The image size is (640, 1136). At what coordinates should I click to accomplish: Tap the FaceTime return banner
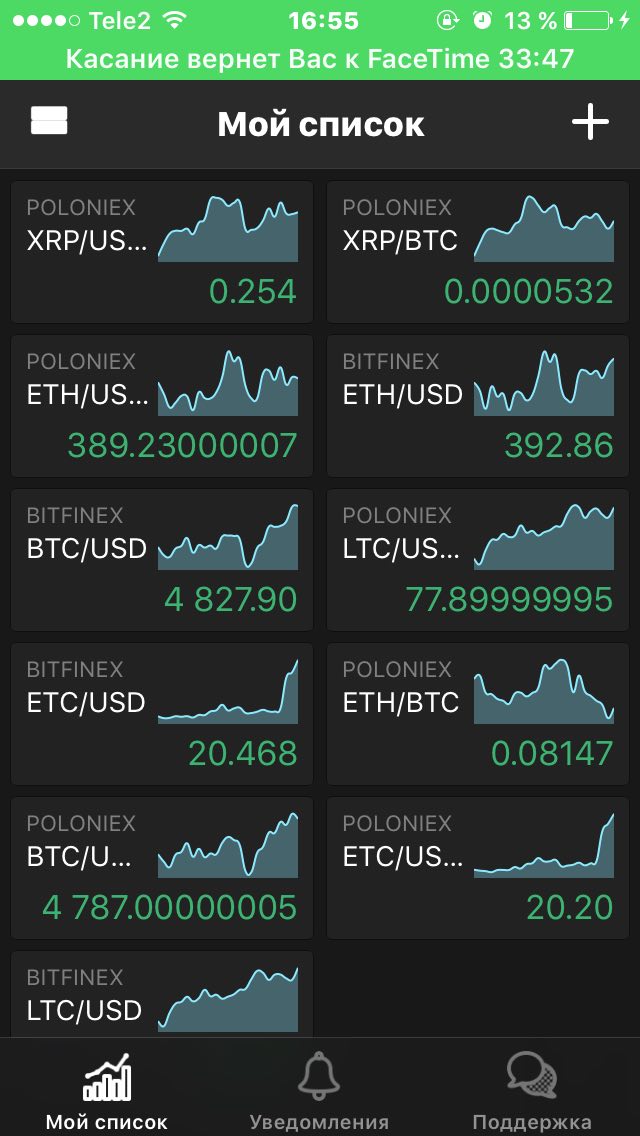point(320,59)
